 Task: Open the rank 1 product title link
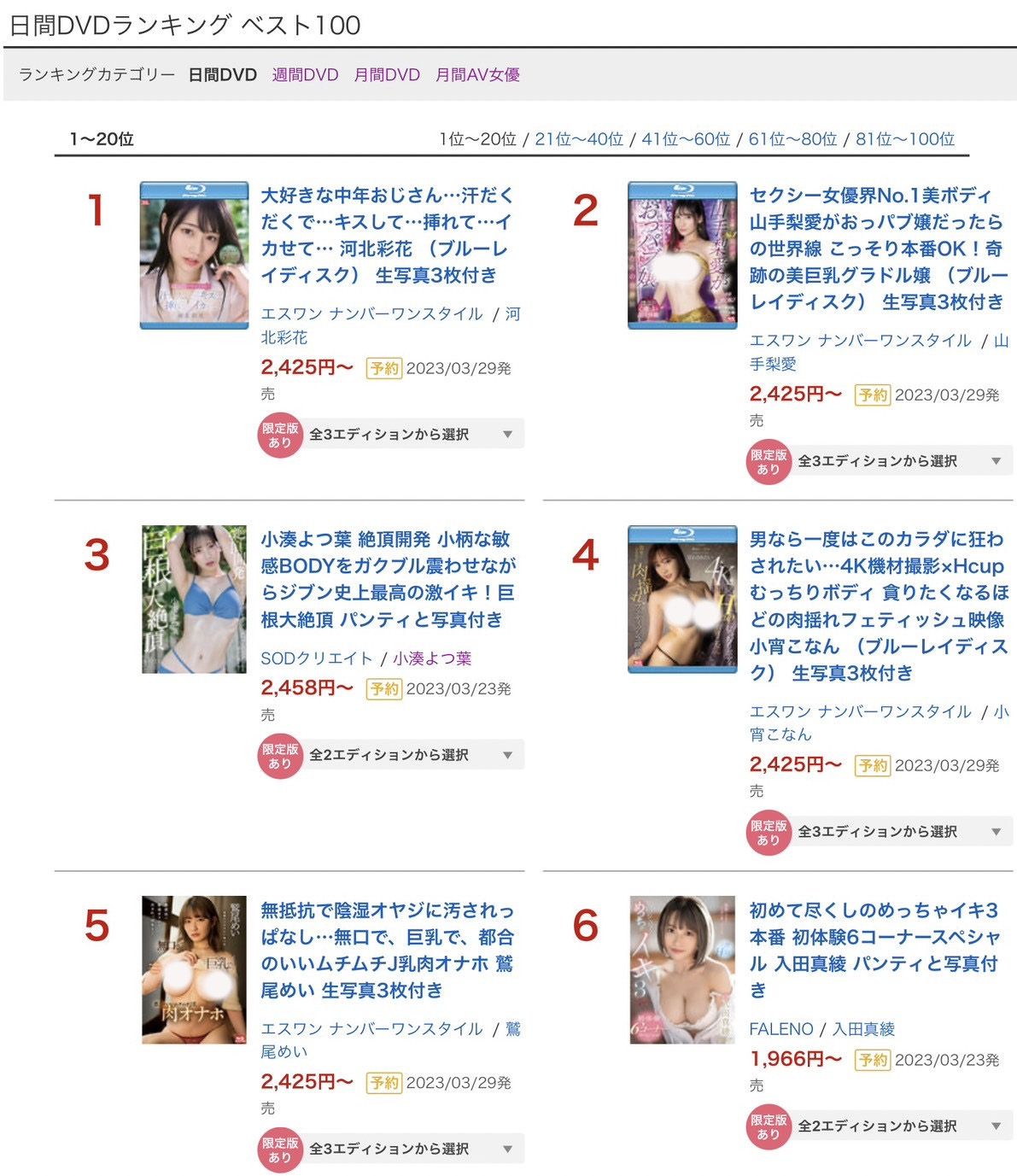tap(386, 235)
